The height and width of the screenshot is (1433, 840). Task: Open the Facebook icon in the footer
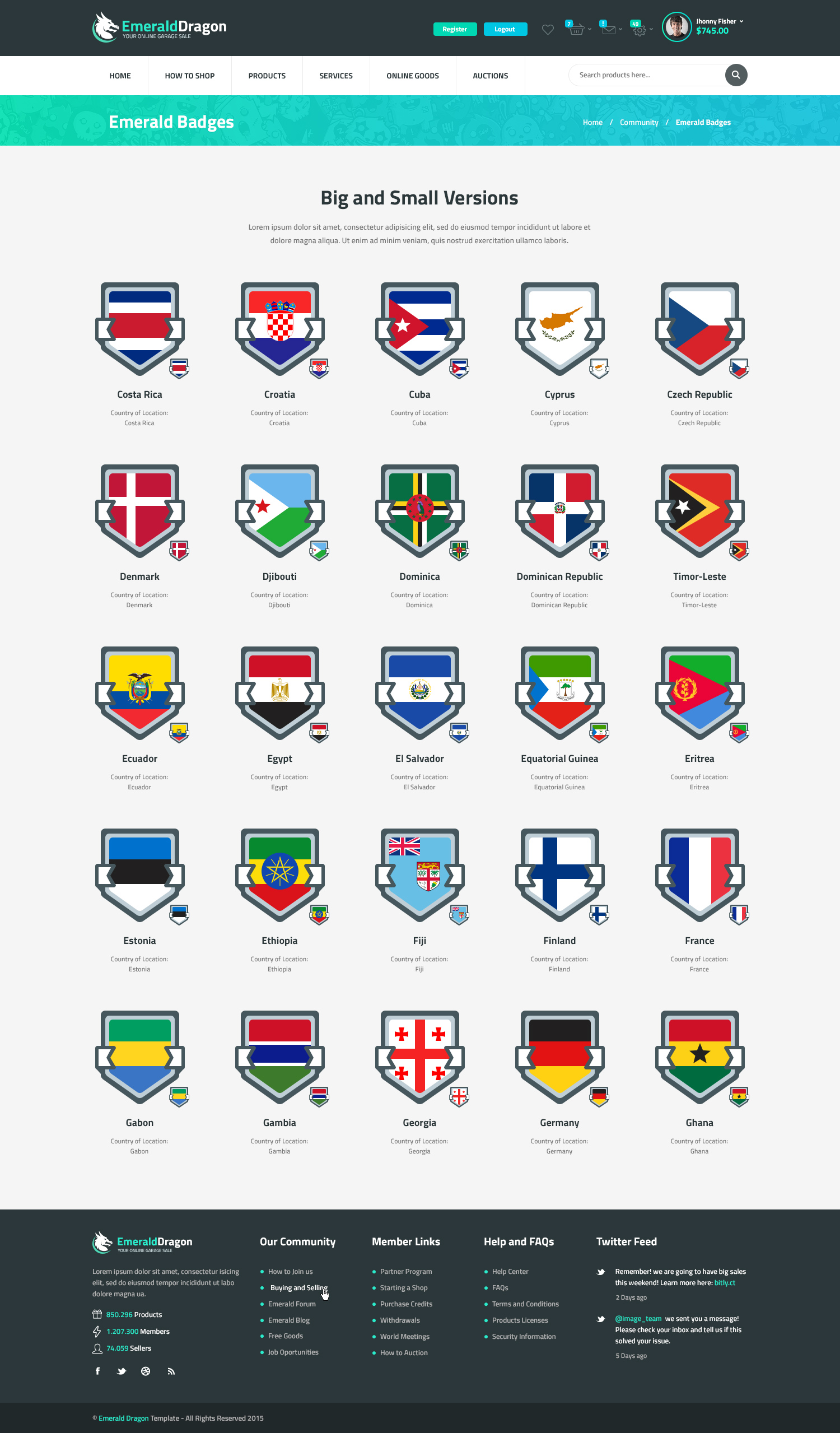coord(98,1371)
